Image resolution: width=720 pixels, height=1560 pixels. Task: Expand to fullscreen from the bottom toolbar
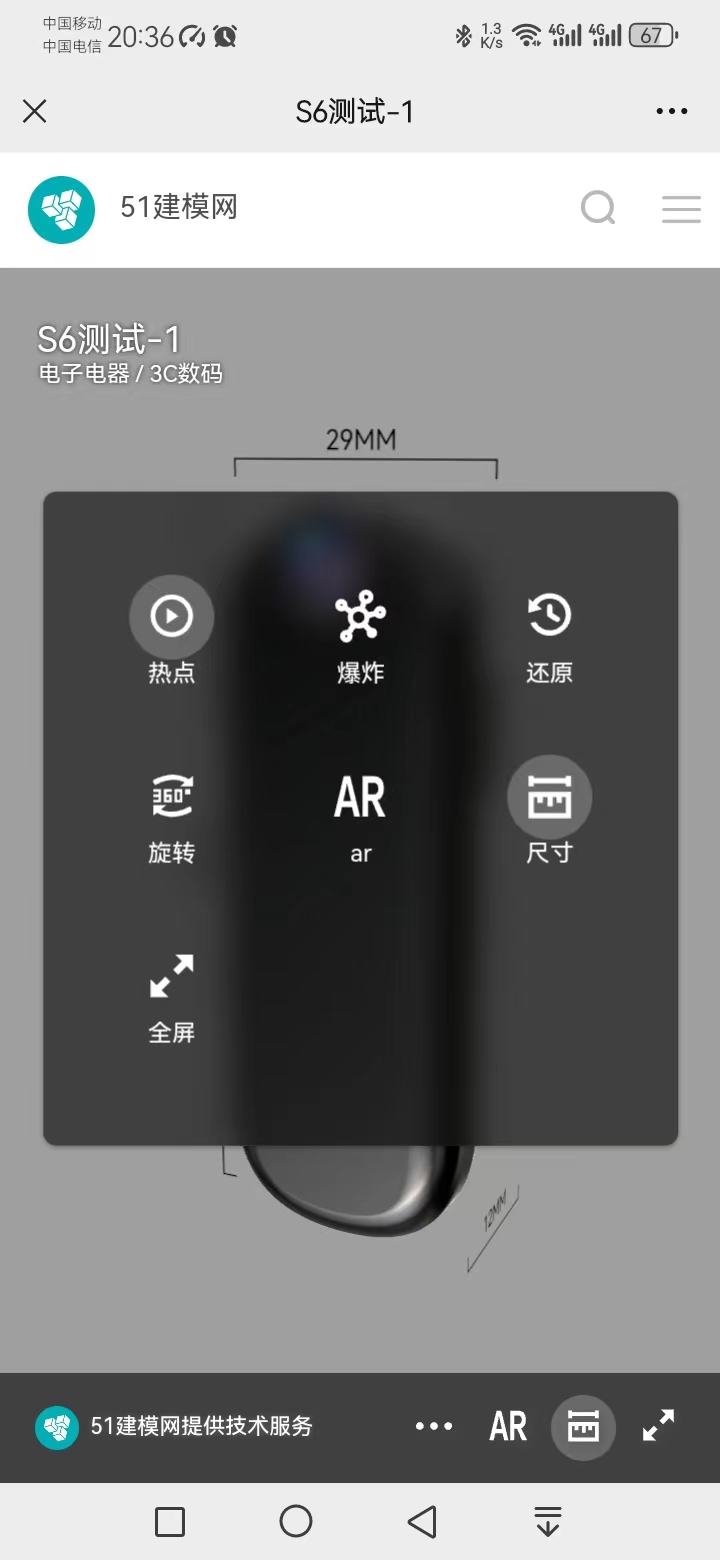tap(658, 1426)
